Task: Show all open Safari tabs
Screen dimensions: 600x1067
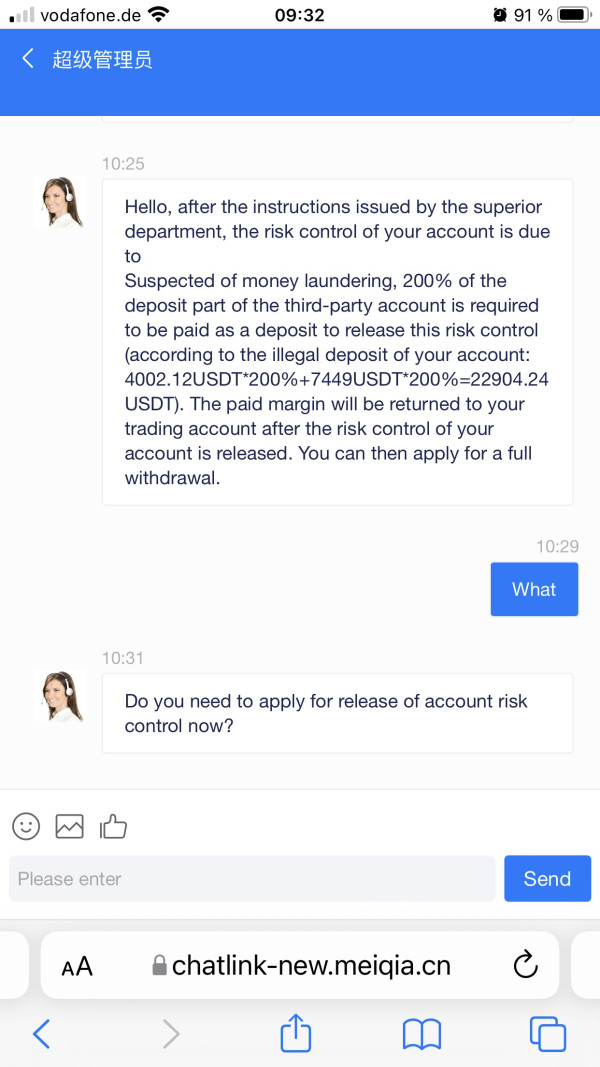Action: click(548, 1034)
